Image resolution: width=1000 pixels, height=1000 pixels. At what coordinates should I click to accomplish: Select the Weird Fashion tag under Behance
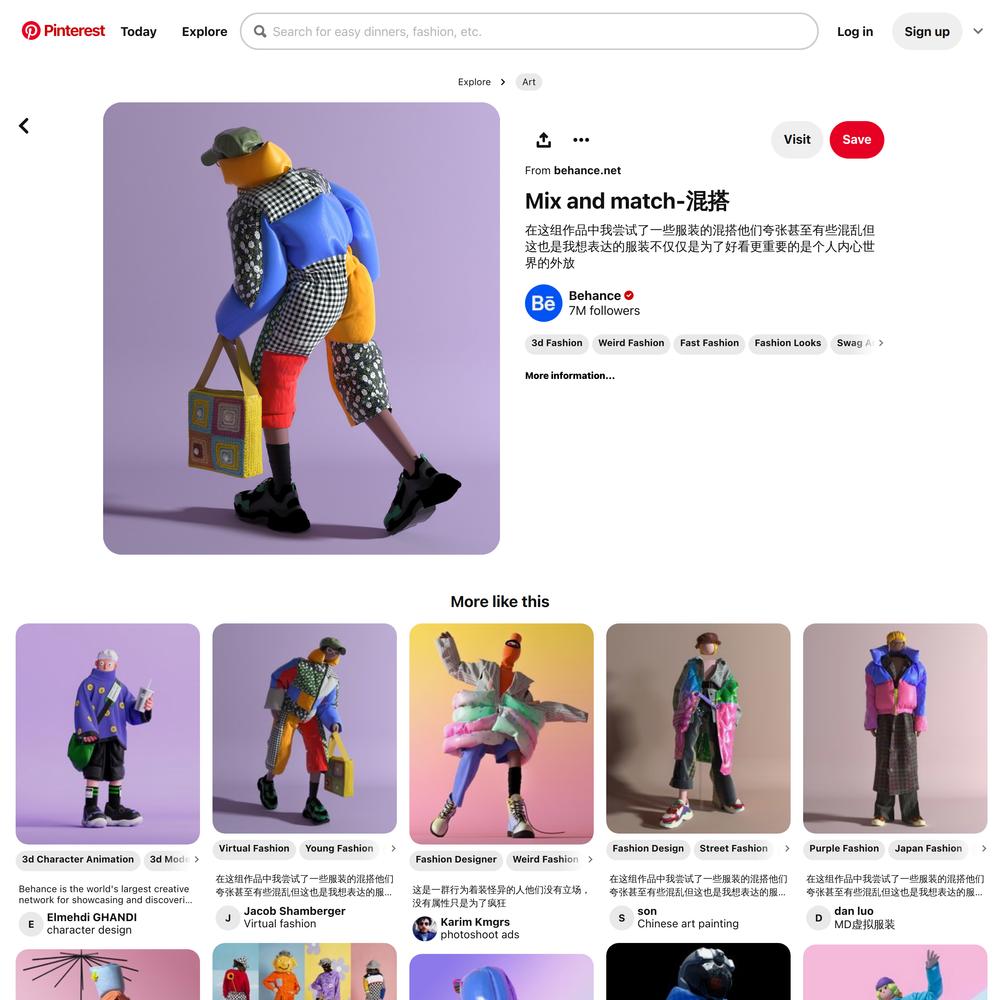(631, 343)
